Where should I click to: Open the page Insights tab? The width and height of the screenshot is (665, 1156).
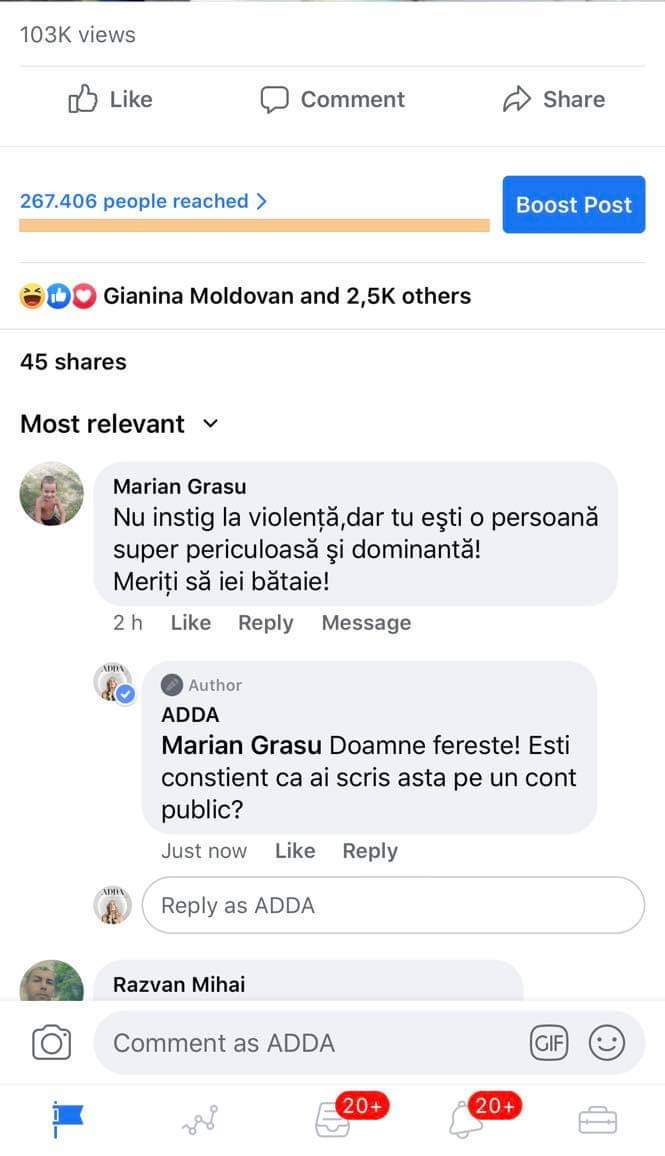199,1121
